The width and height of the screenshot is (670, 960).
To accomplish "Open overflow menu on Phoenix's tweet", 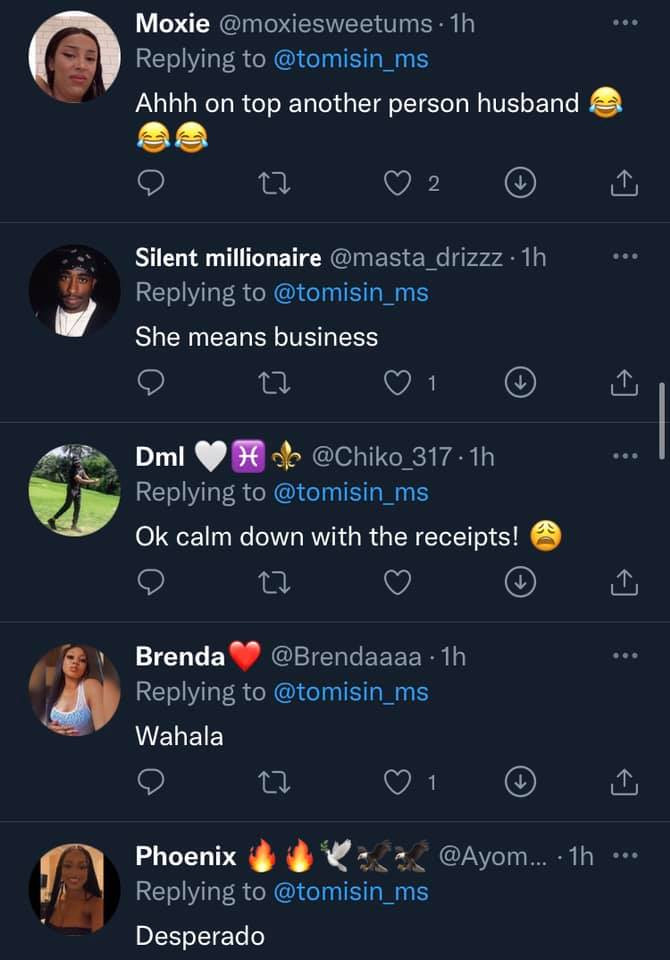I will (624, 856).
